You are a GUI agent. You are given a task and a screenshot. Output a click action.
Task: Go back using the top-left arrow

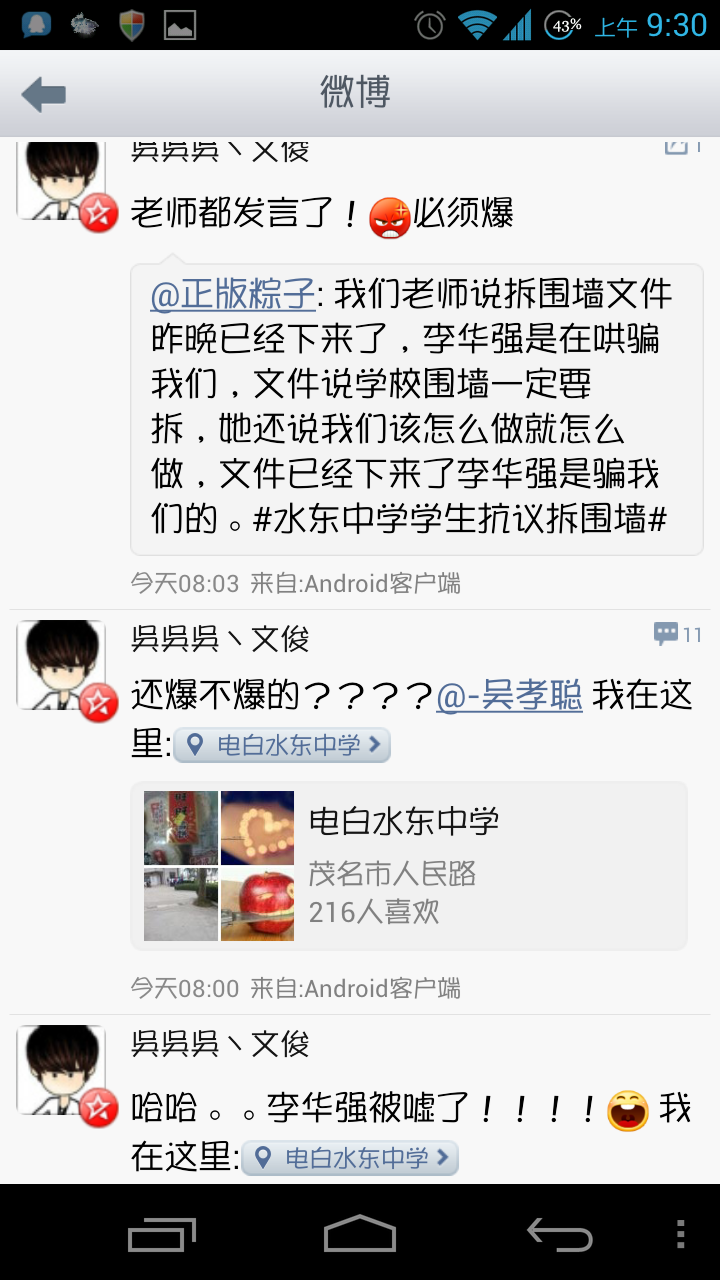click(x=44, y=95)
